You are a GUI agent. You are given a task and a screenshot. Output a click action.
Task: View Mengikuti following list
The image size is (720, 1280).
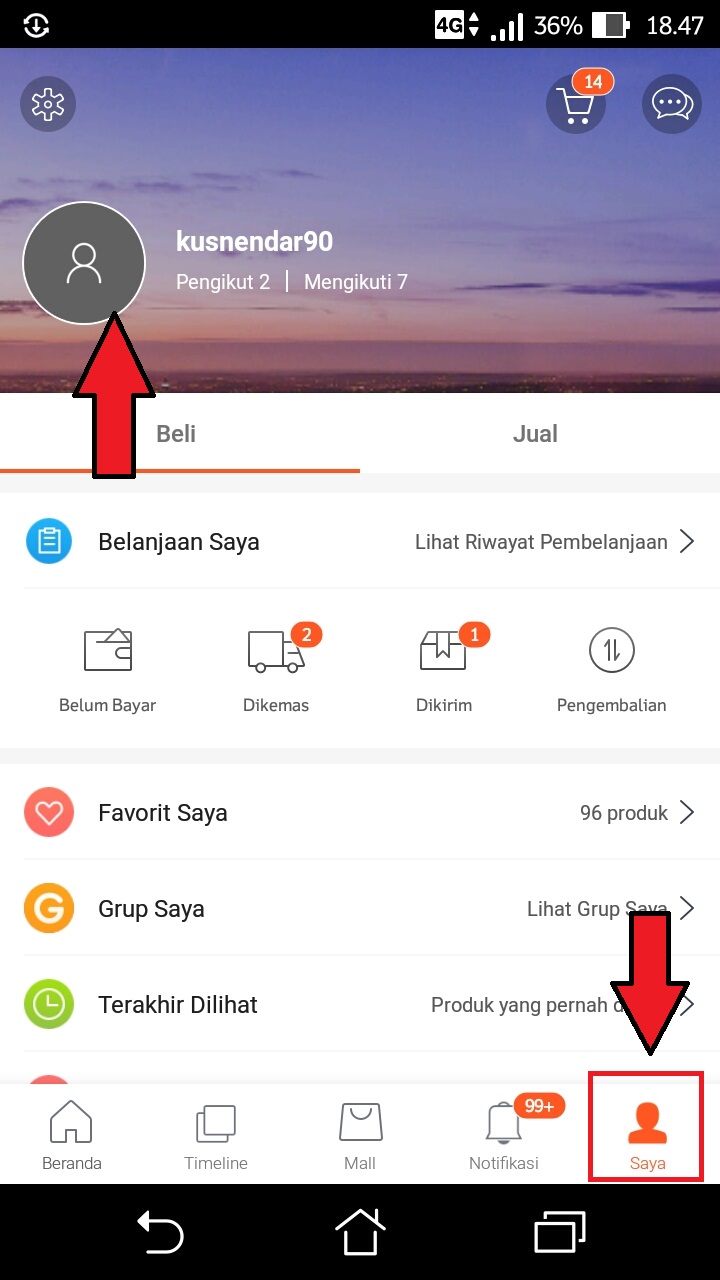(x=356, y=282)
